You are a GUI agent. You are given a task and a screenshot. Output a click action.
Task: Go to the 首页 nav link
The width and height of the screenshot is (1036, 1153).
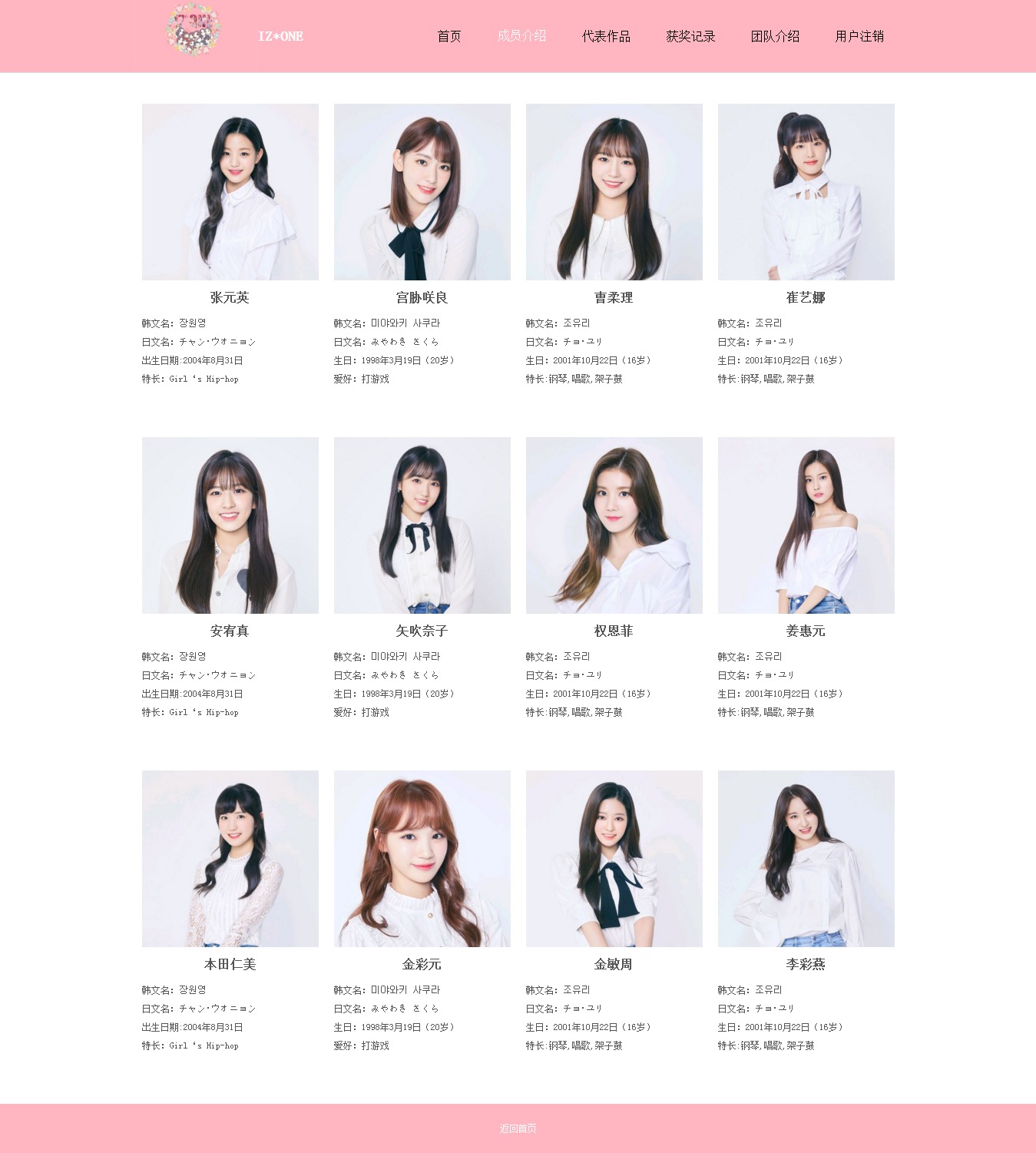(x=448, y=36)
